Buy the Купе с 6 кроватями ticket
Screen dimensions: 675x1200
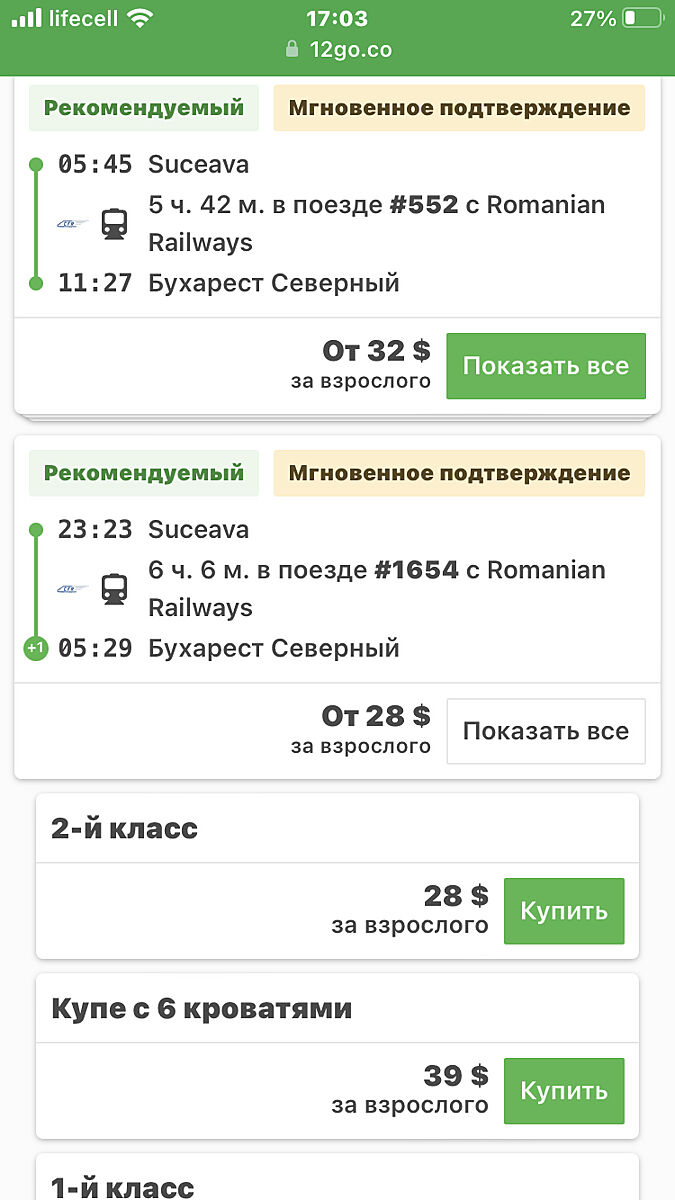(x=564, y=1091)
